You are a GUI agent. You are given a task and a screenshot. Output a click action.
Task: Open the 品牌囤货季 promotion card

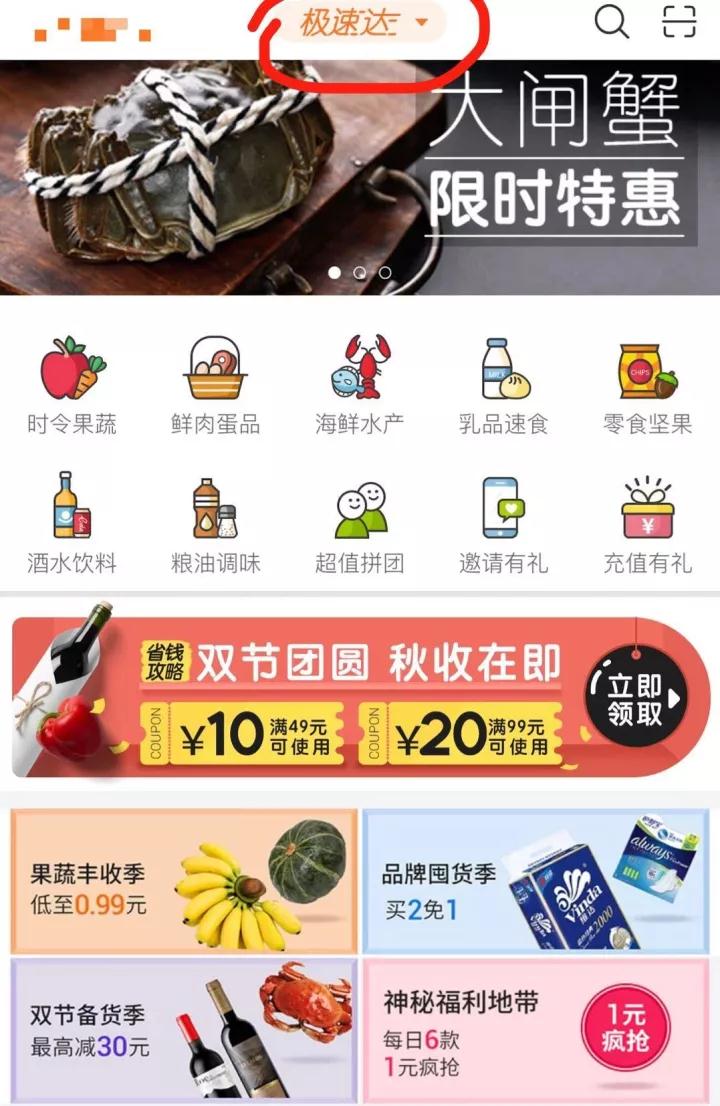tap(535, 881)
